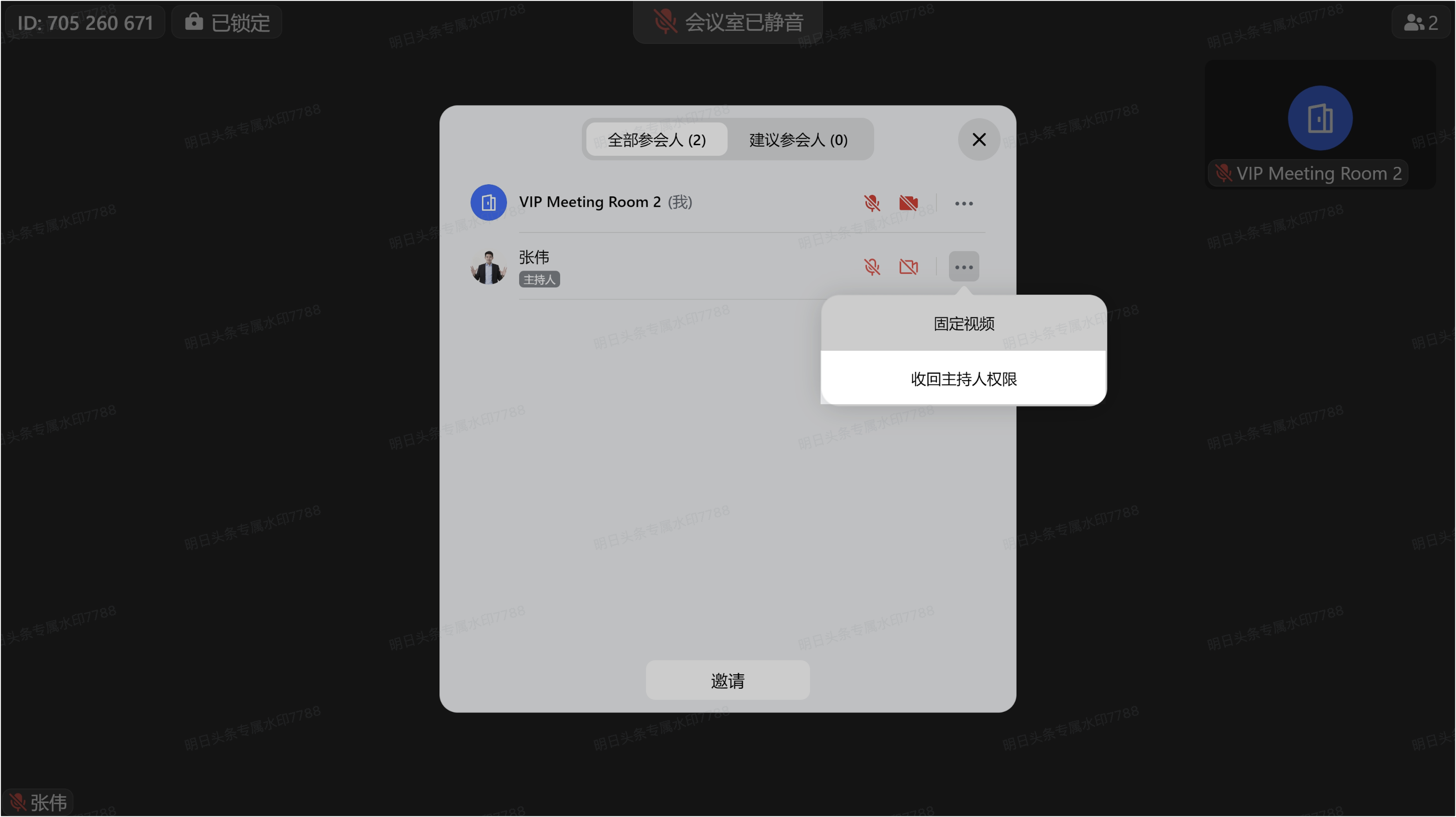Choose 固定视频 from the popup menu
The width and height of the screenshot is (1456, 817).
tap(964, 324)
